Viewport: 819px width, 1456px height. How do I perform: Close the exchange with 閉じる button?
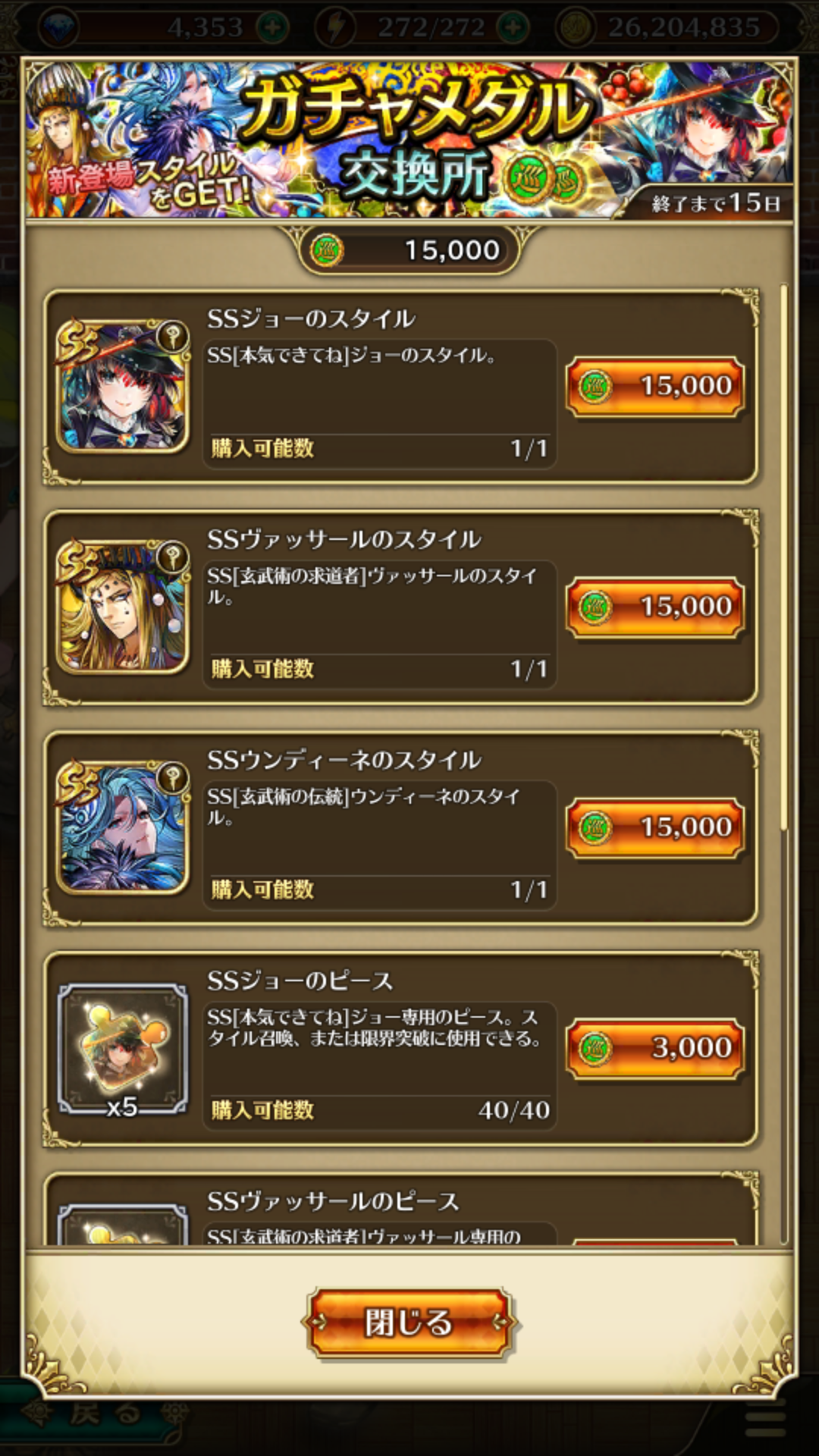pyautogui.click(x=409, y=1323)
